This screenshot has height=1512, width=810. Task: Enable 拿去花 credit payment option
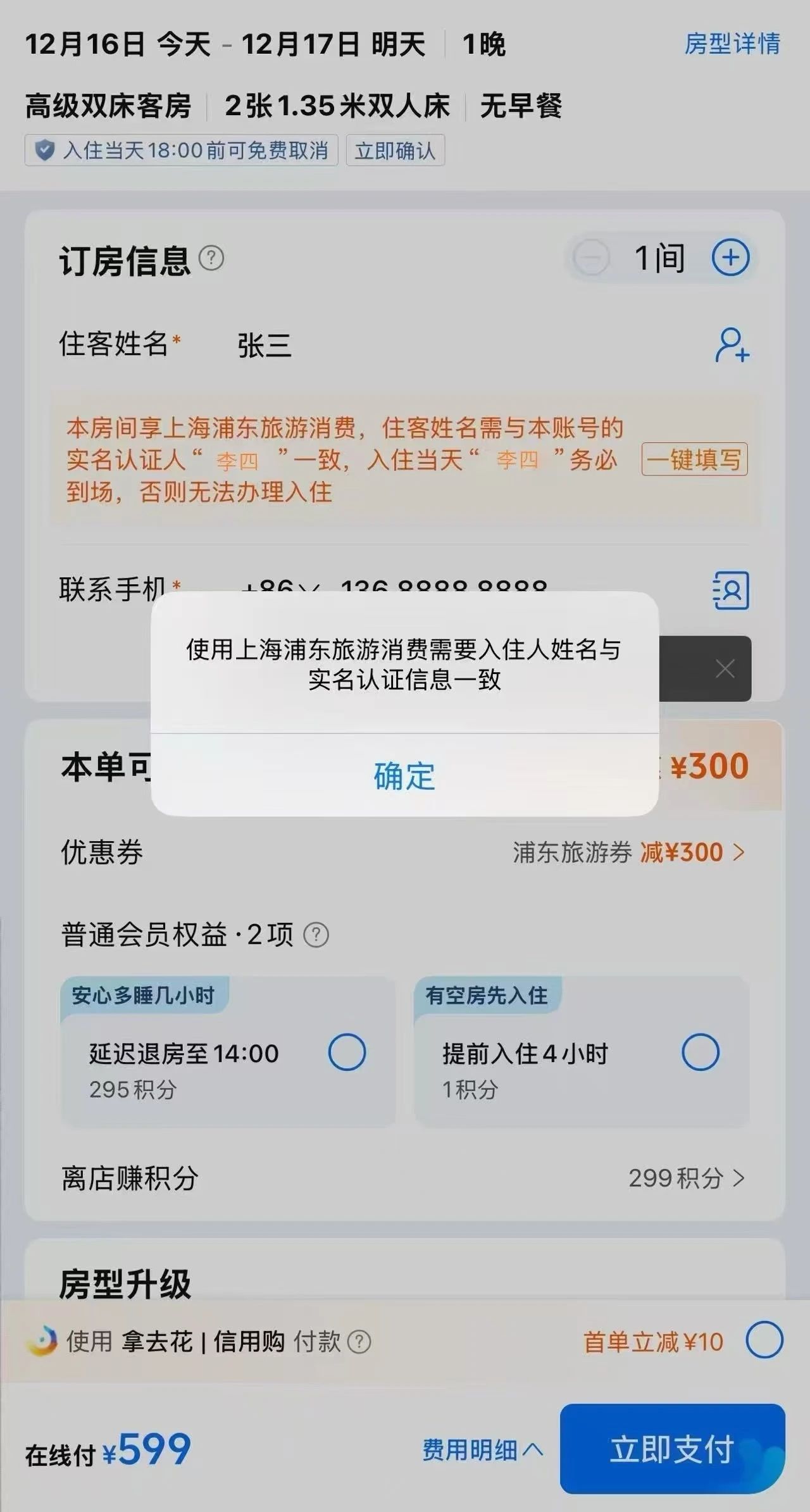[x=764, y=1340]
